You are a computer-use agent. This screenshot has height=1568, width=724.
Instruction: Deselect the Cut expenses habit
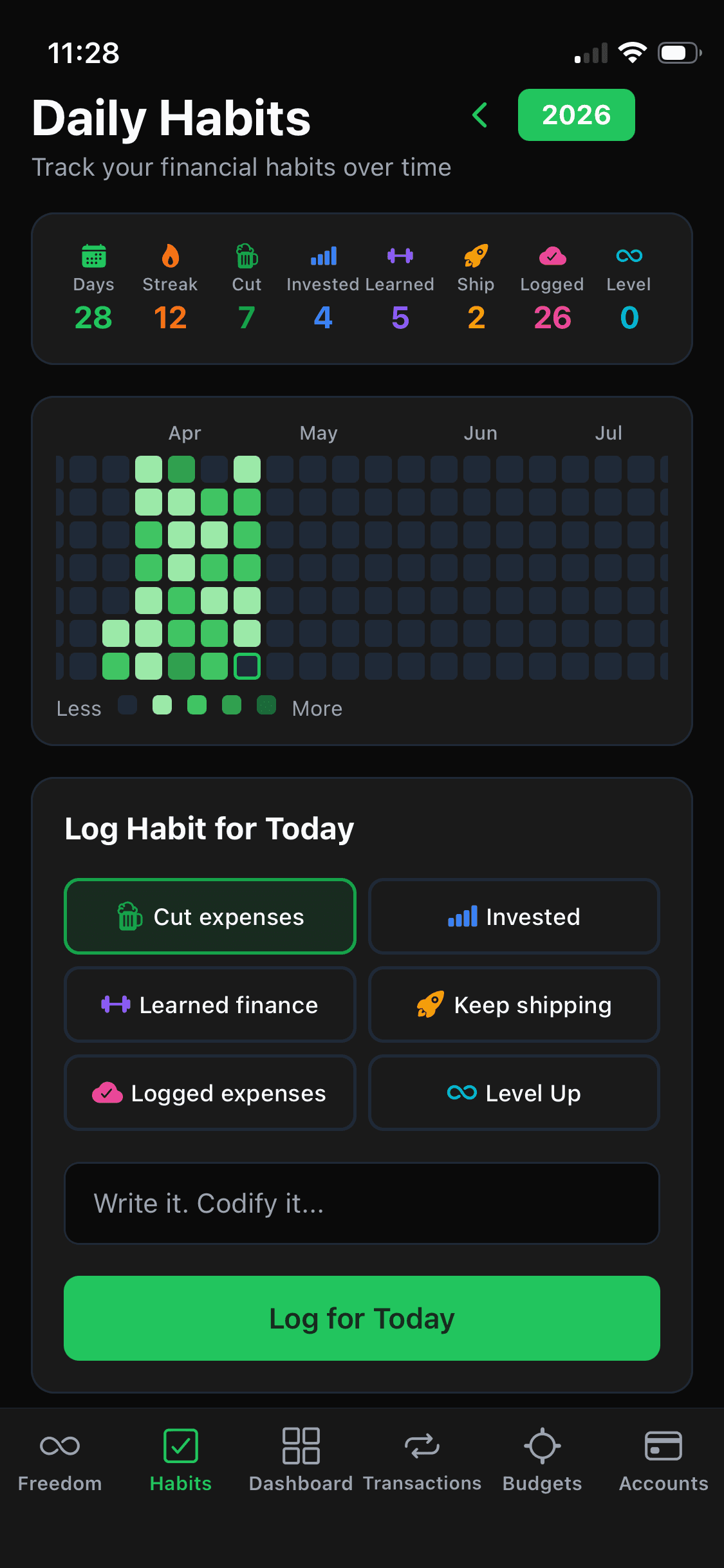pos(209,916)
